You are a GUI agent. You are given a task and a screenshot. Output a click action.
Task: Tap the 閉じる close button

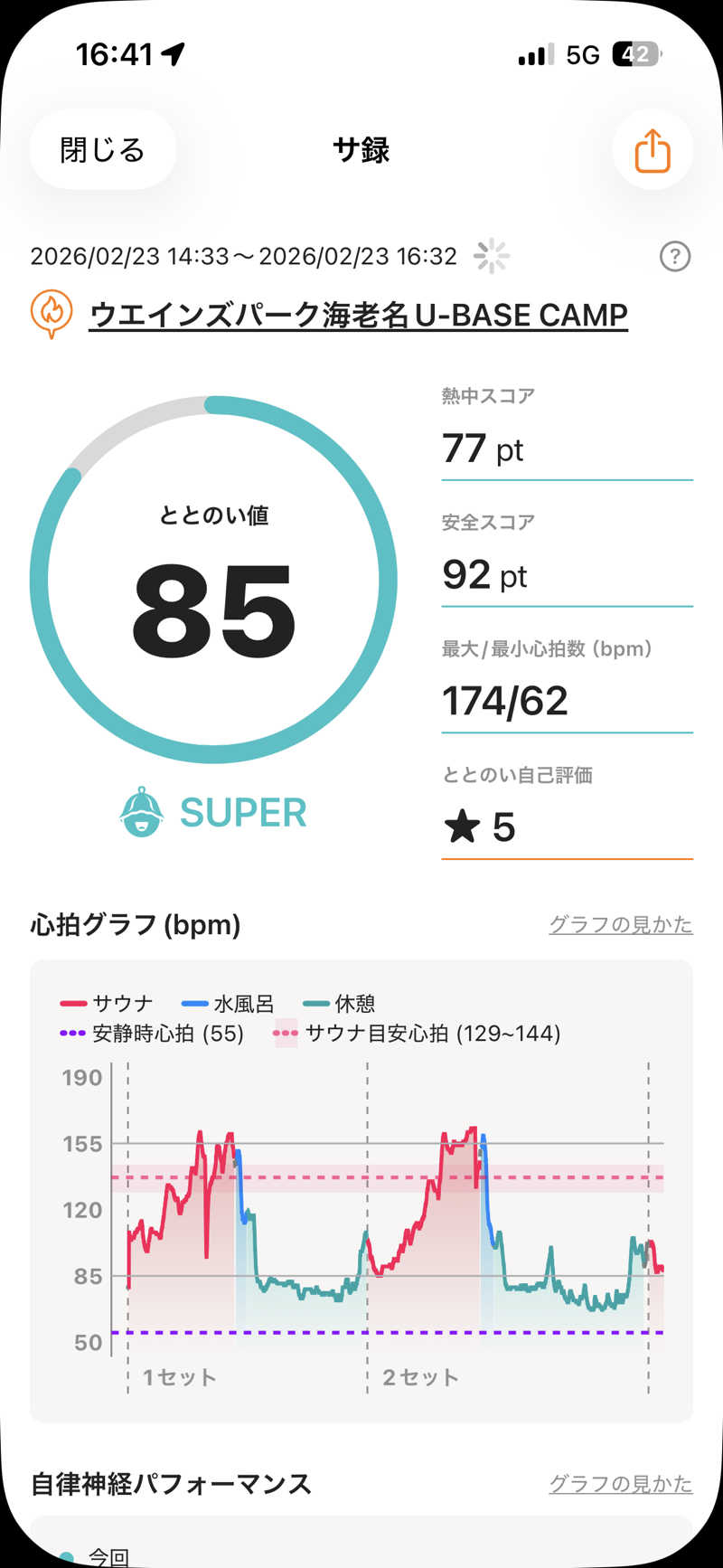click(102, 149)
